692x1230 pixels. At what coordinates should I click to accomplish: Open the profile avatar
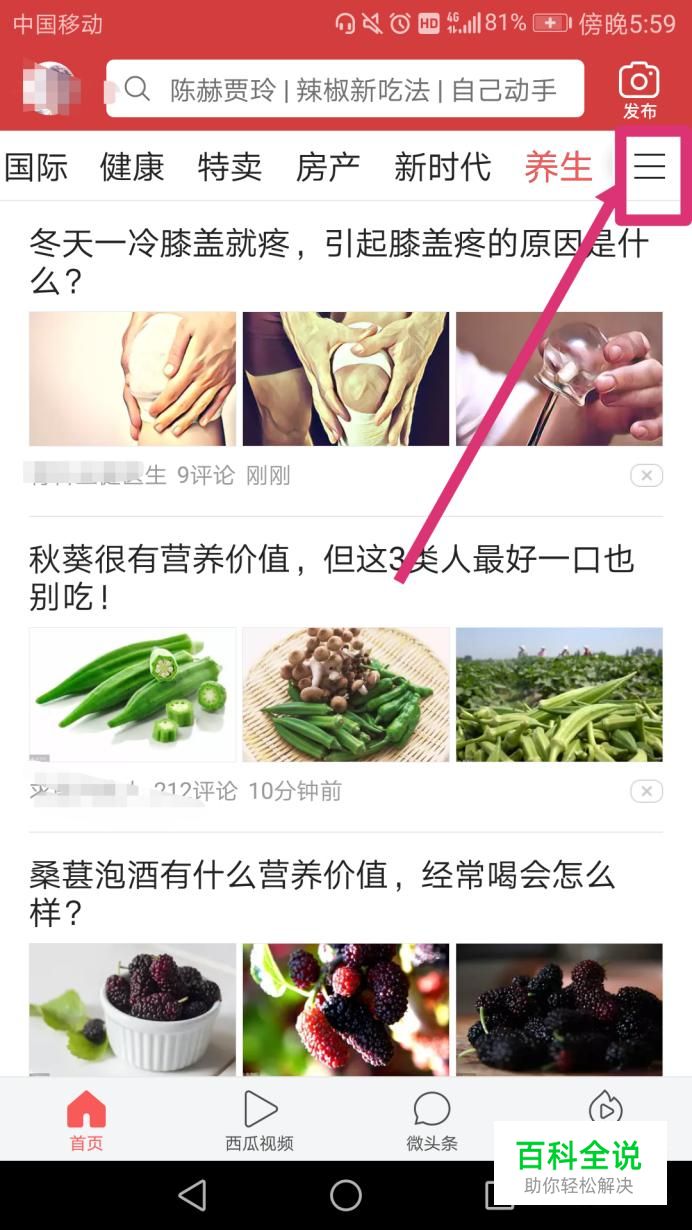(50, 88)
